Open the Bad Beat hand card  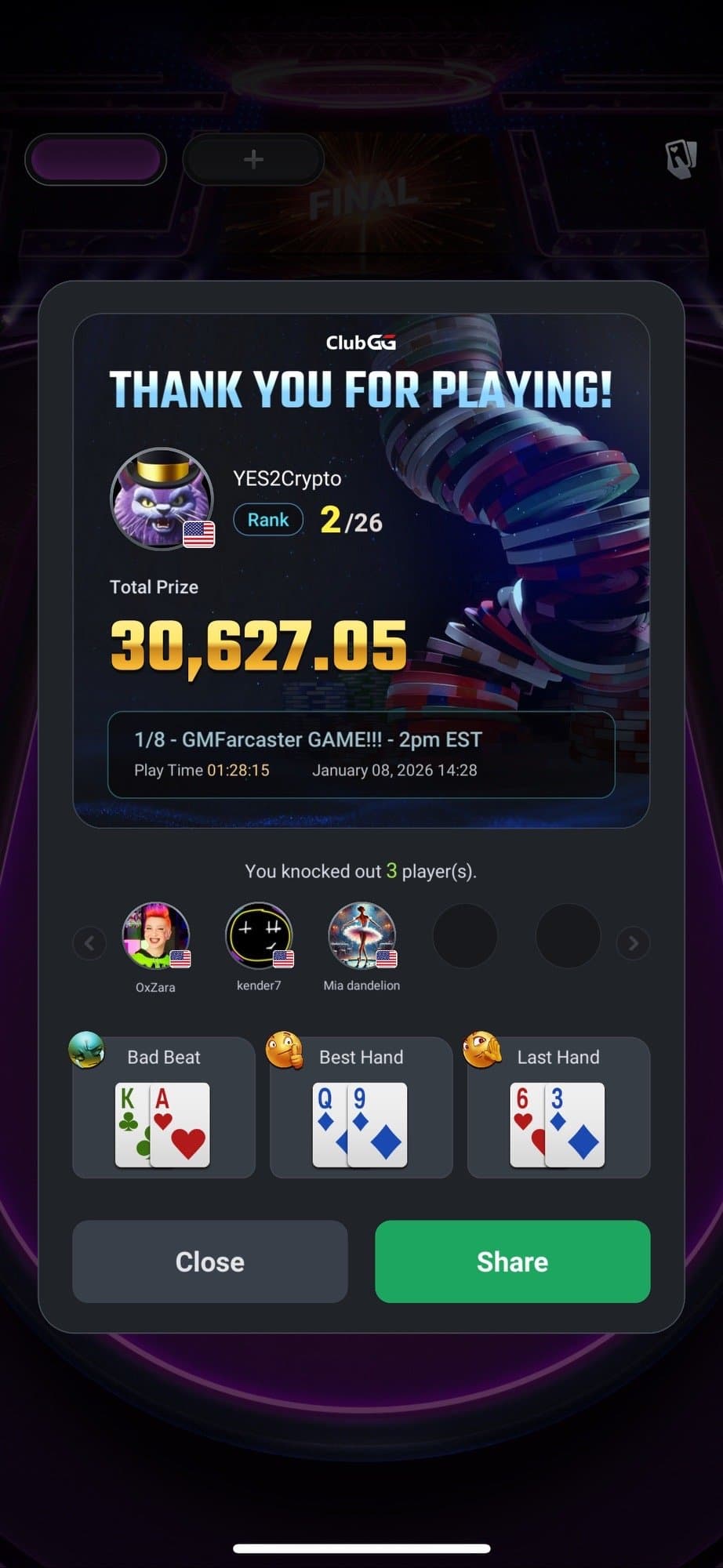[x=163, y=1109]
